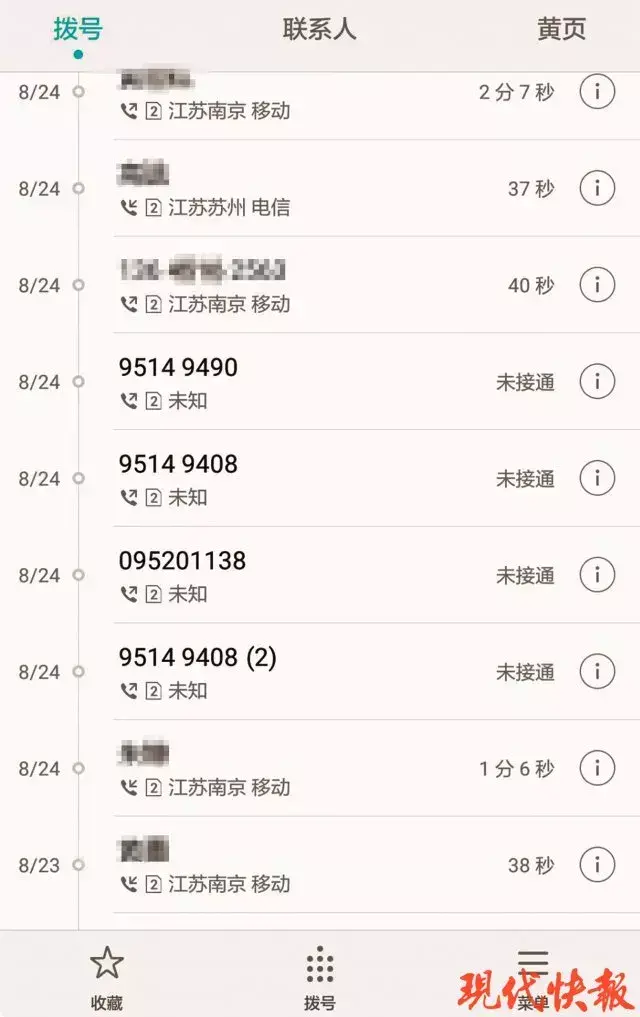Call back 9514 9490 from the log
The width and height of the screenshot is (640, 1017).
(300, 382)
